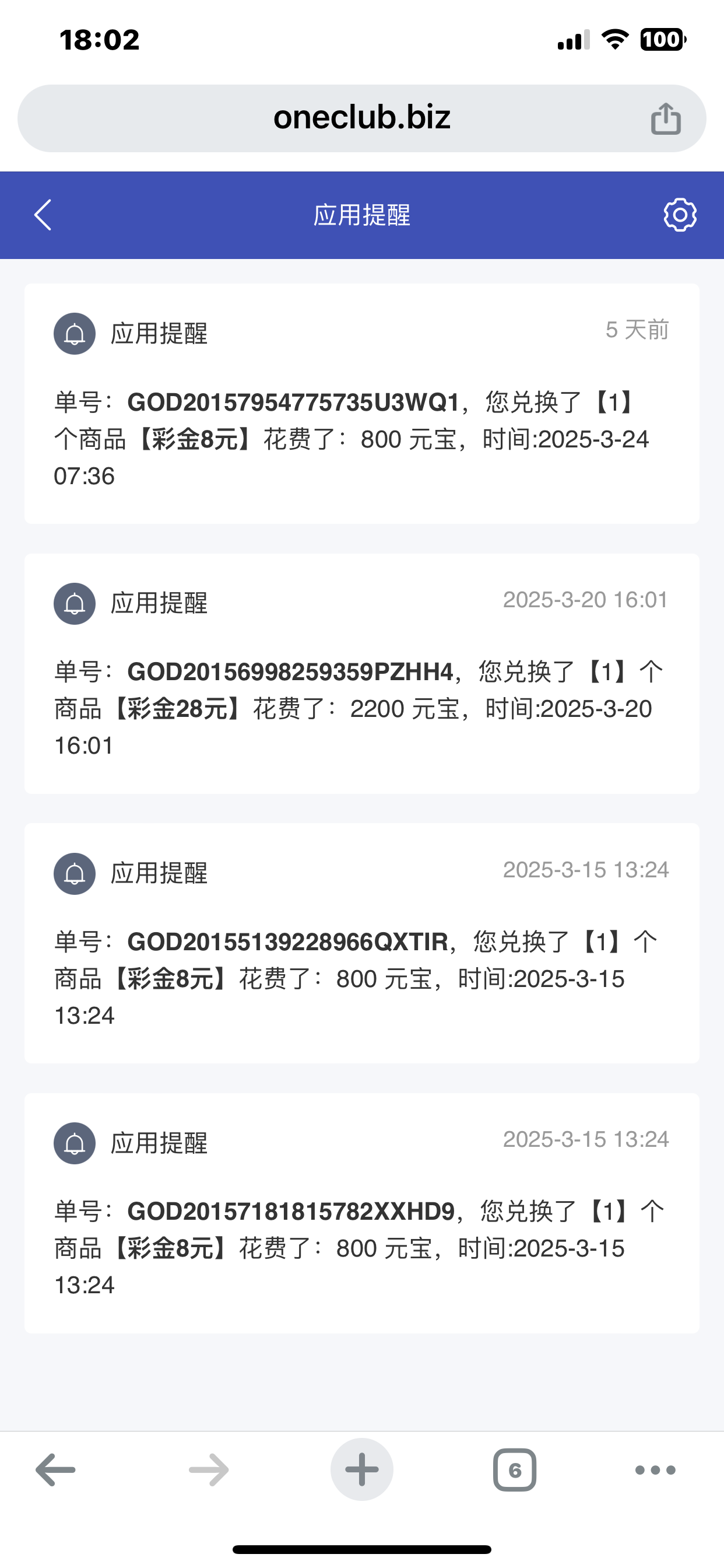Tap the Wi-Fi status icon
Viewport: 724px width, 1568px height.
tap(614, 38)
